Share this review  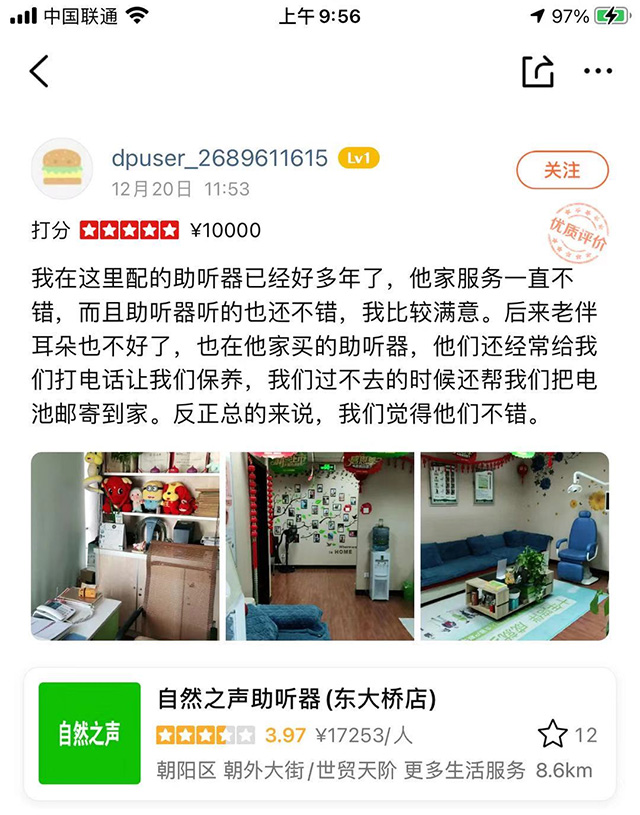click(x=537, y=71)
